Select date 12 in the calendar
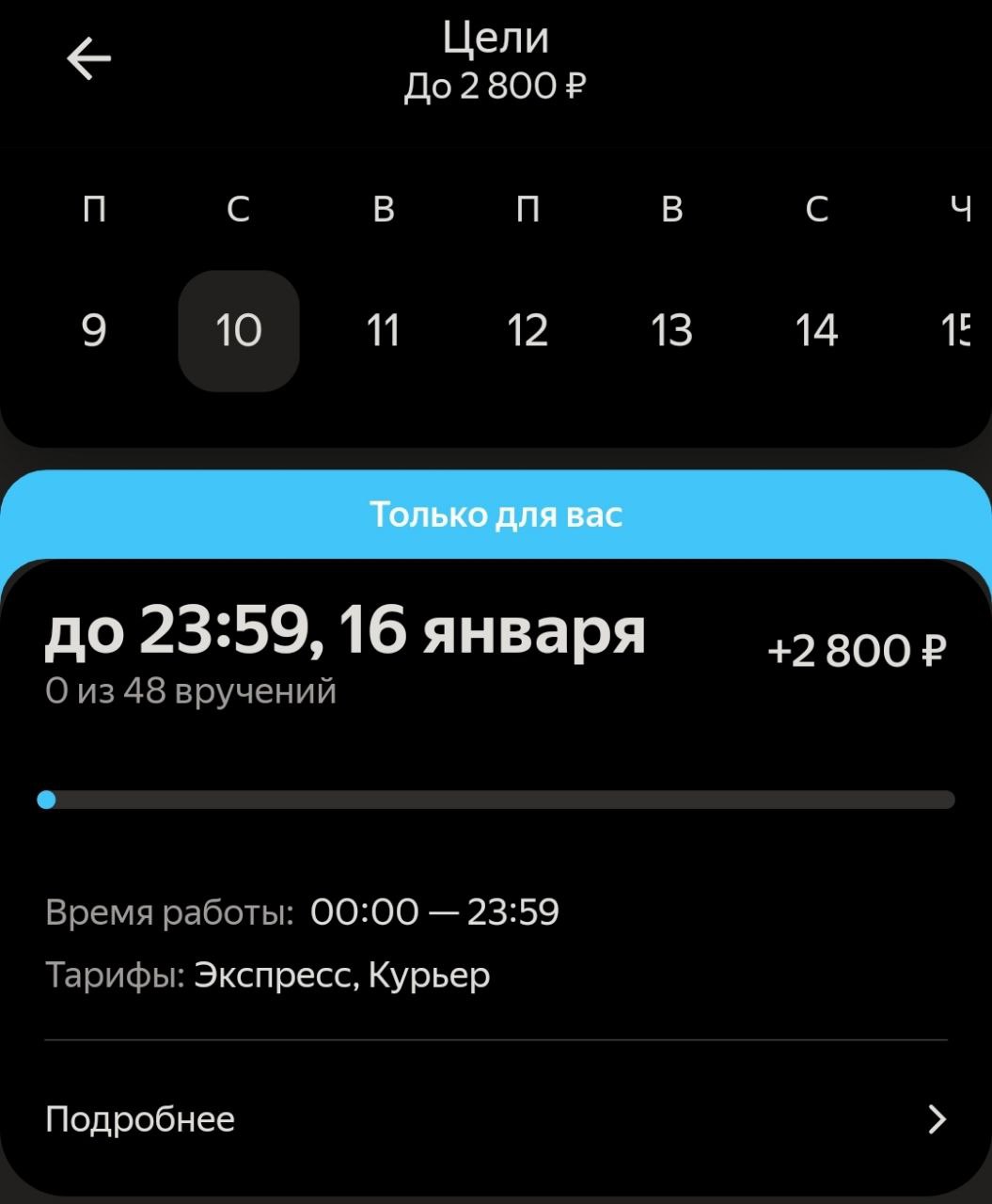The image size is (992, 1204). point(527,331)
